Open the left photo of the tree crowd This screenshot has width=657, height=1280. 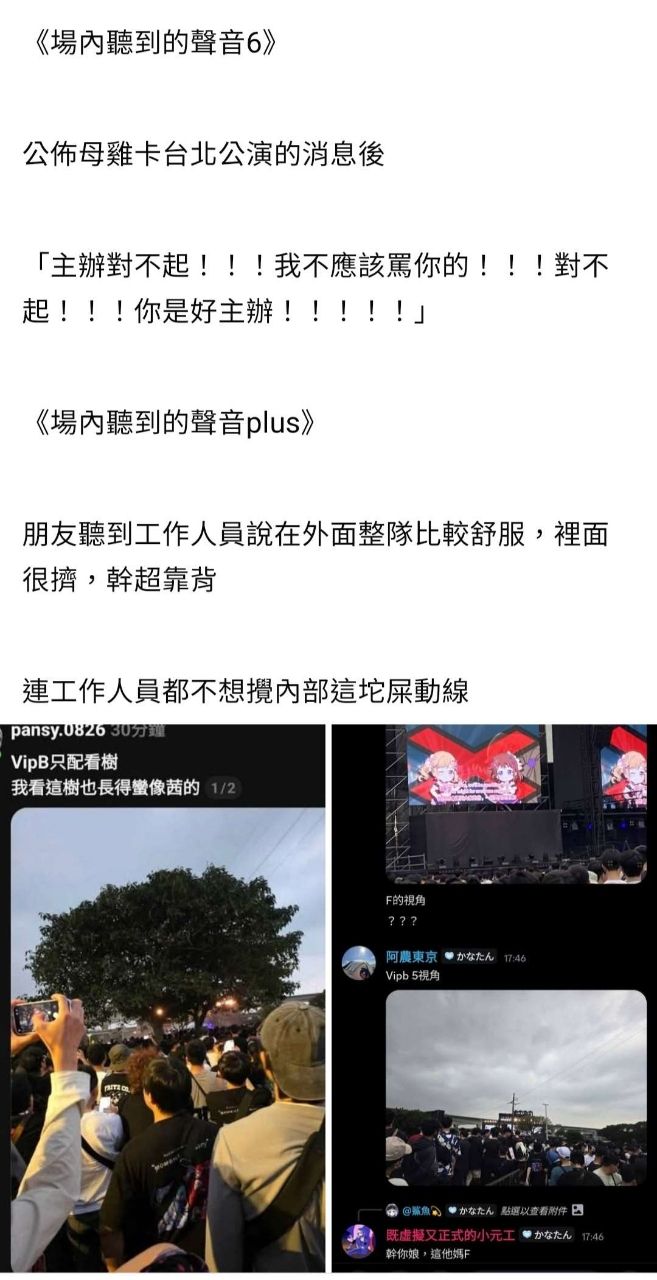coord(164,1000)
